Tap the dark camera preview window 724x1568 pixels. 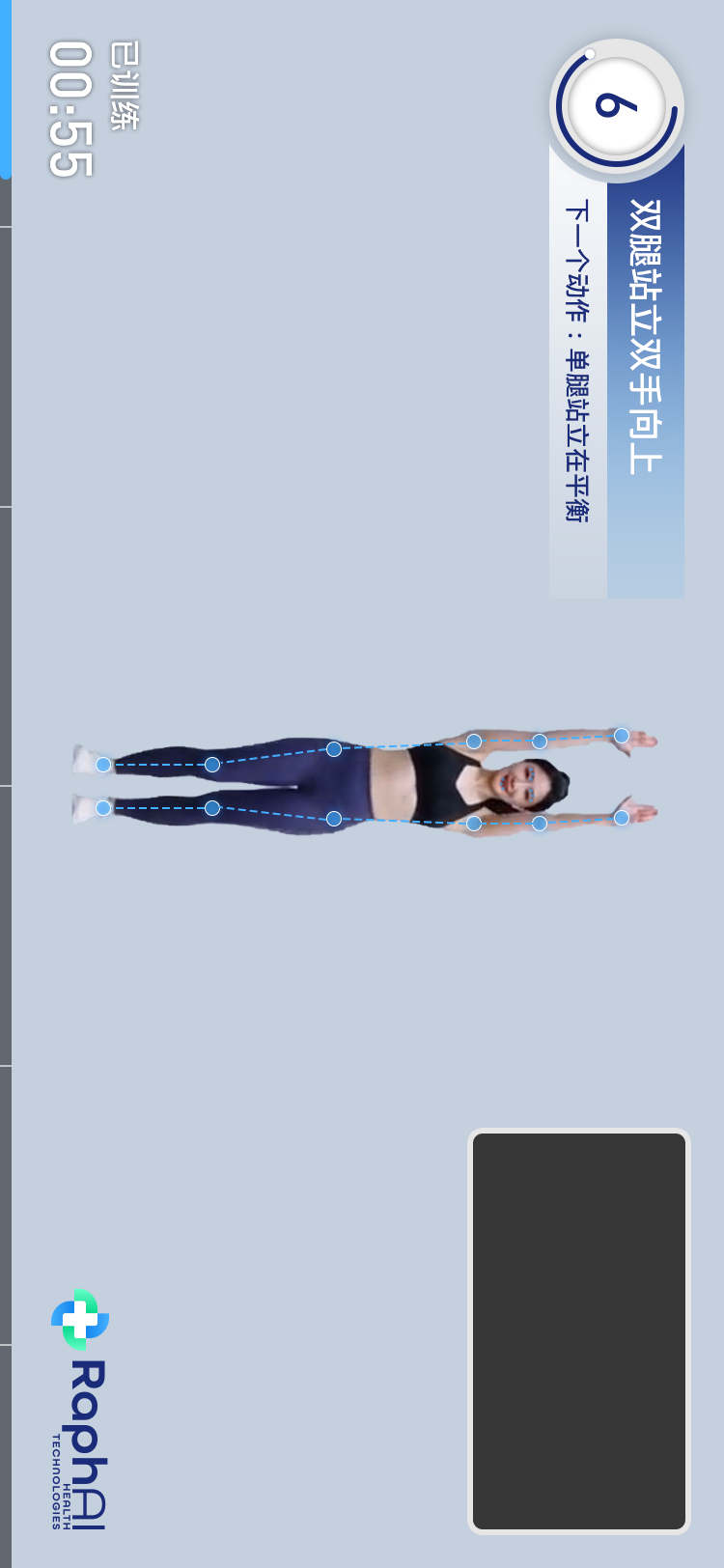pyautogui.click(x=579, y=1330)
